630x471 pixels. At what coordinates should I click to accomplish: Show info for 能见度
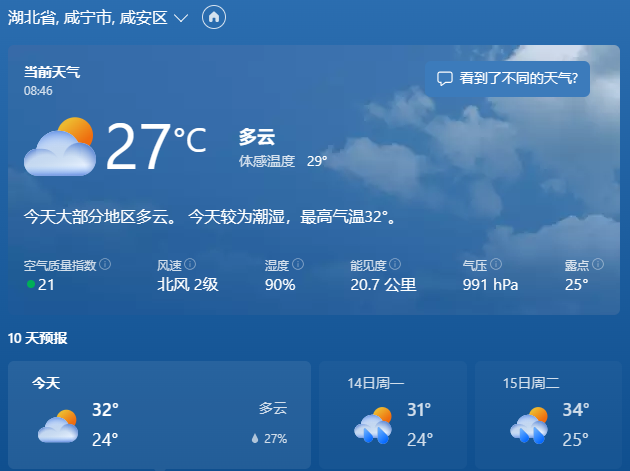tap(394, 265)
